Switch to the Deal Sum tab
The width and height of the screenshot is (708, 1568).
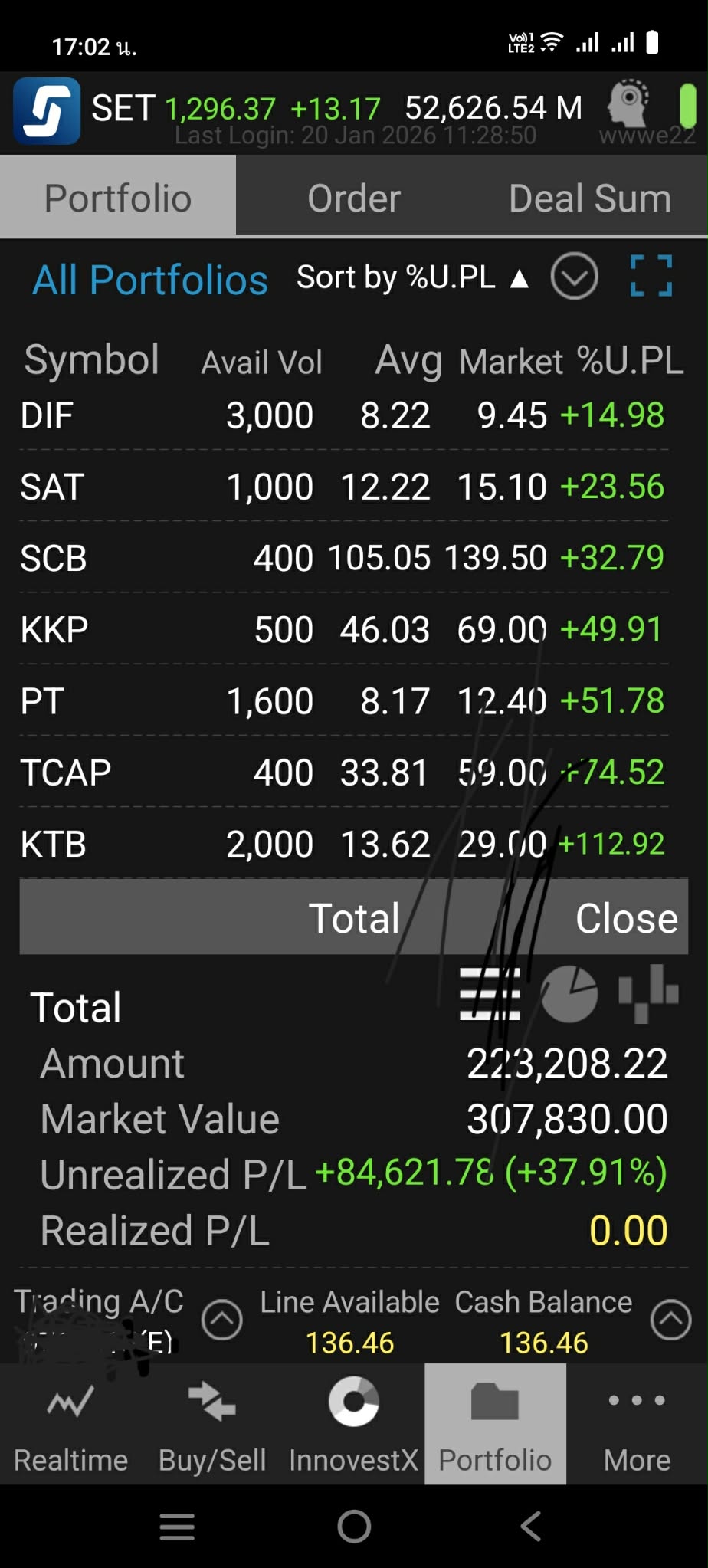tap(589, 198)
